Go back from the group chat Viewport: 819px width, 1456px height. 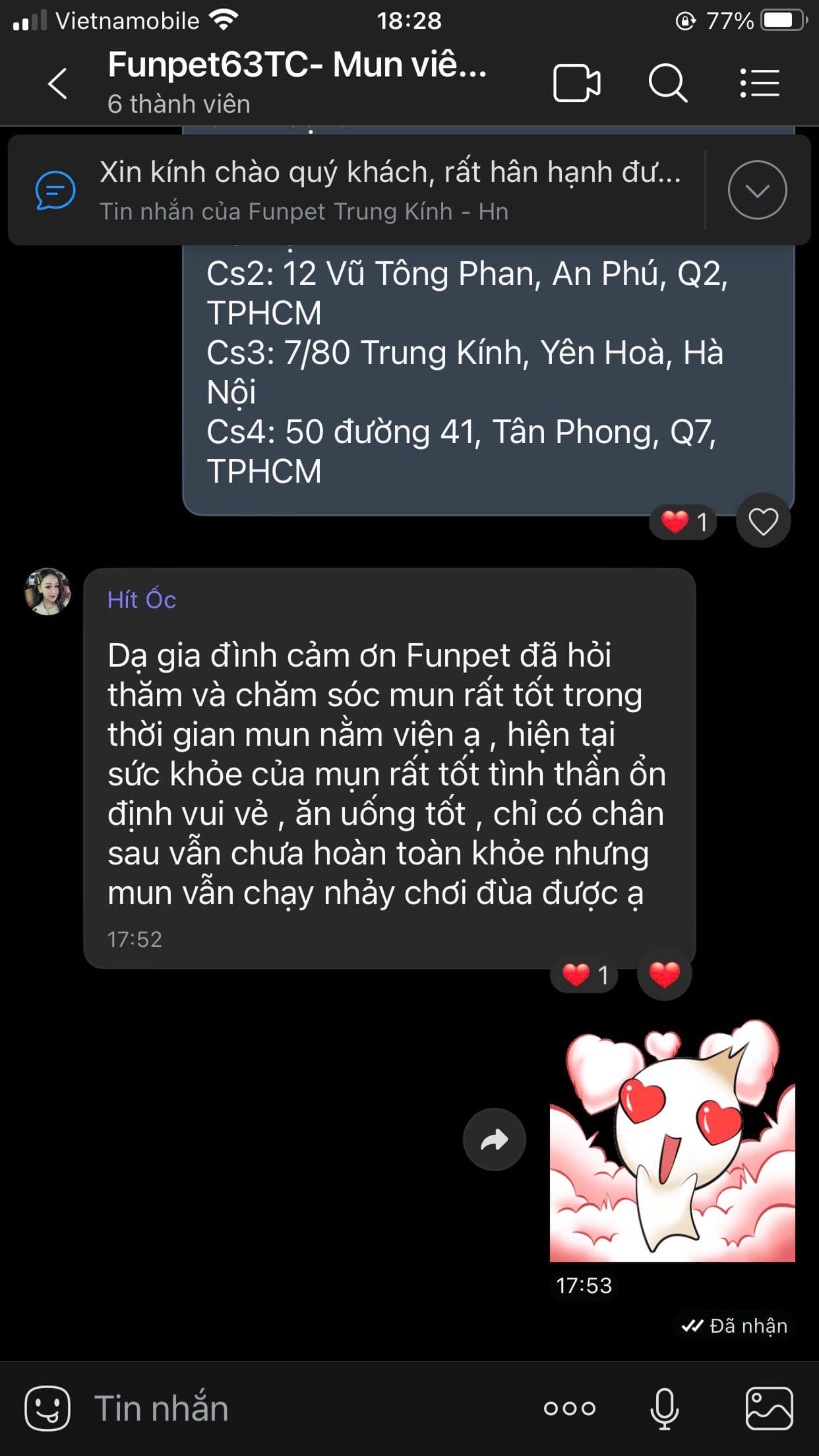(58, 84)
